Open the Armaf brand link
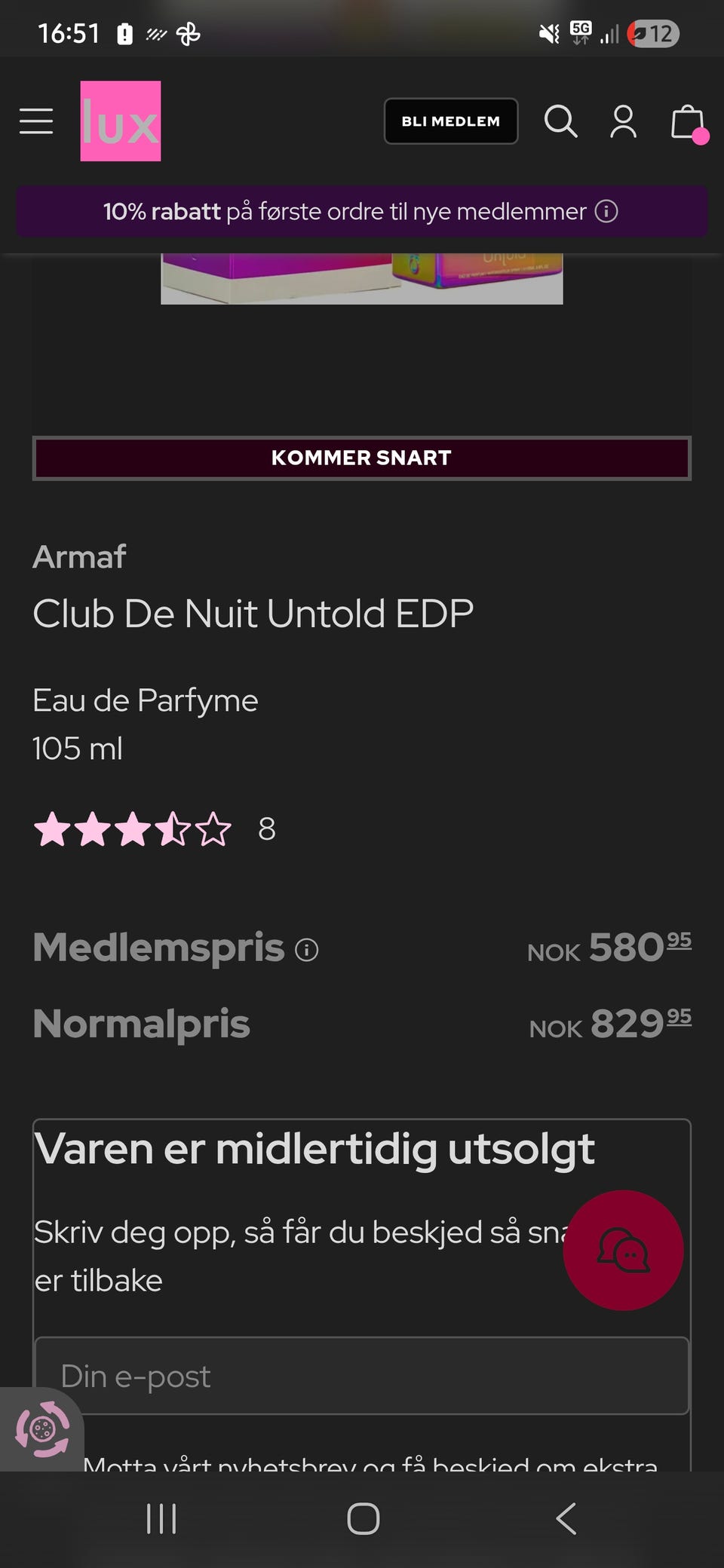 coord(79,557)
